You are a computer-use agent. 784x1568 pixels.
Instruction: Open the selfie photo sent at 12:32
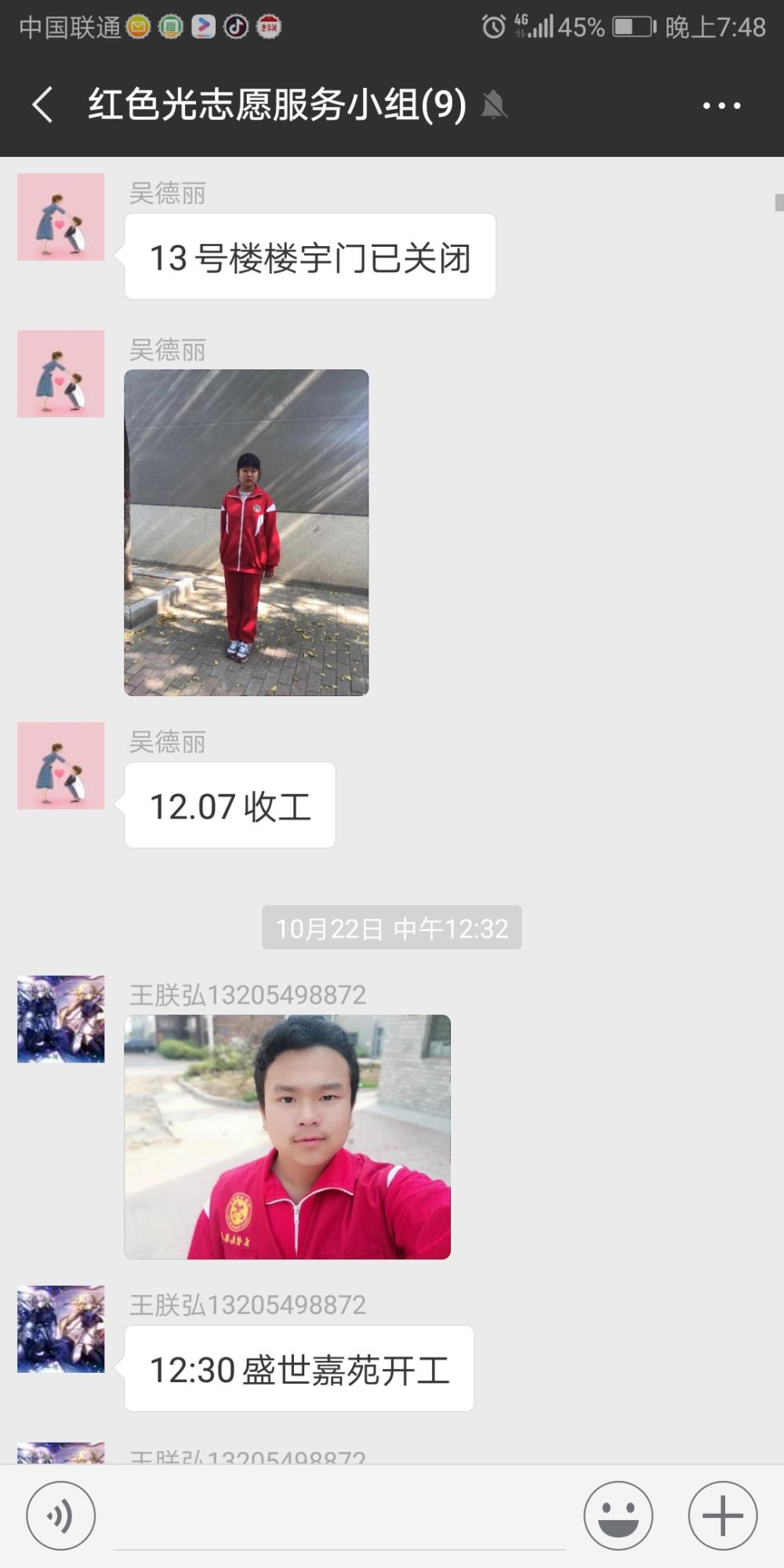(x=288, y=1137)
